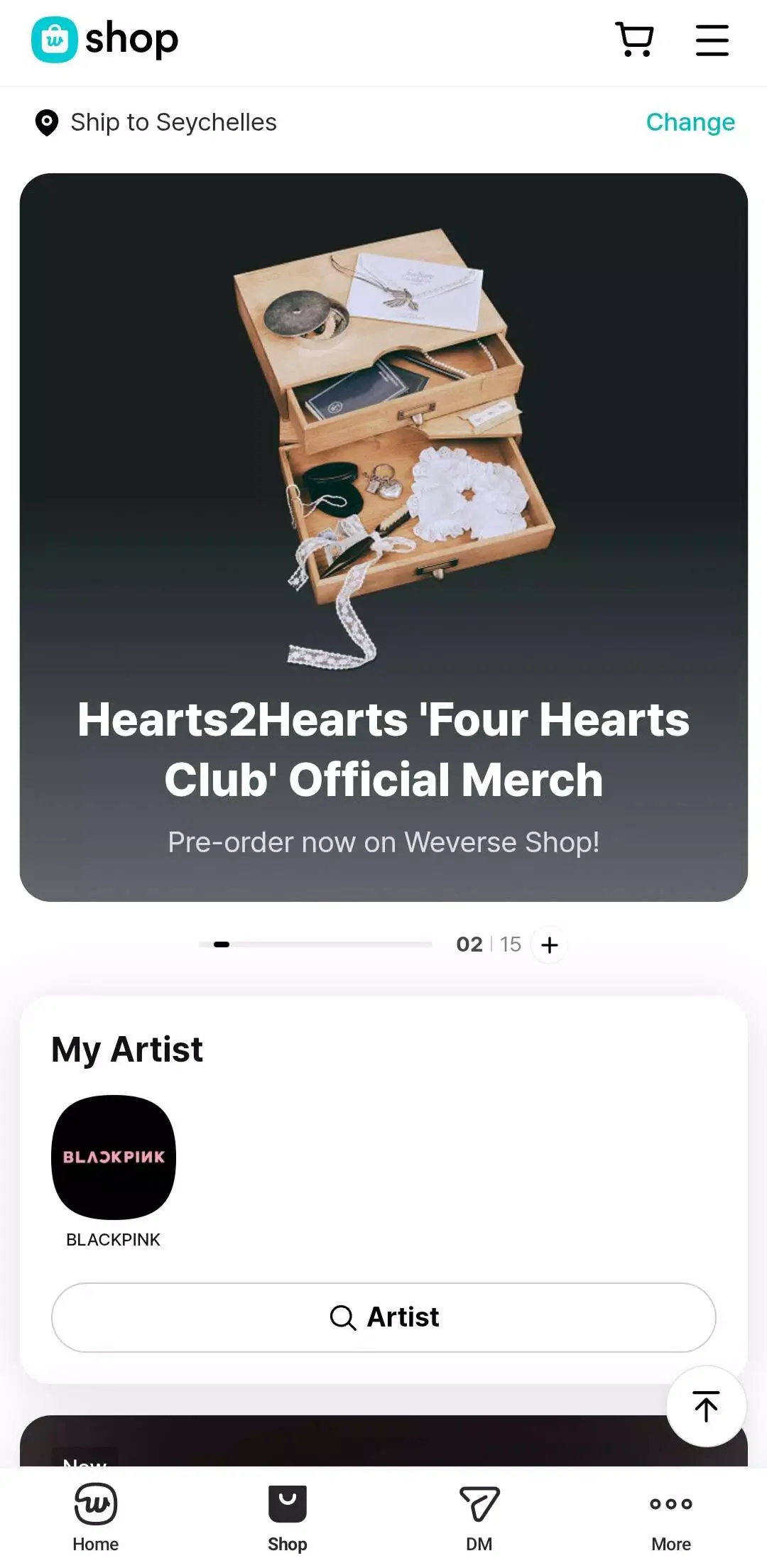Viewport: 767px width, 1568px height.
Task: Open the shopping cart
Action: point(634,40)
